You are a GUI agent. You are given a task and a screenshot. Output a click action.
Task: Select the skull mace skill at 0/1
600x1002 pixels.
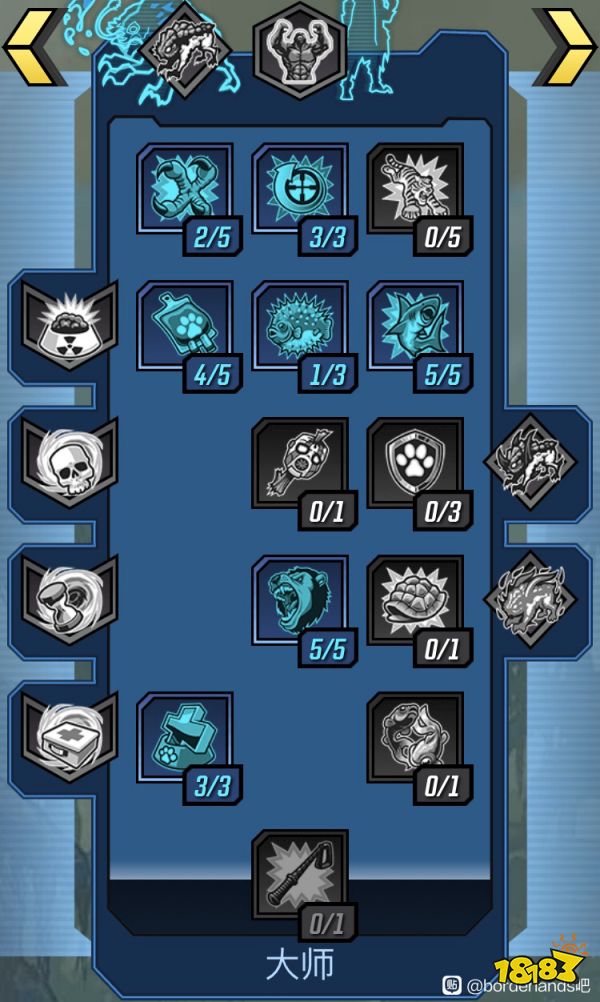click(300, 464)
